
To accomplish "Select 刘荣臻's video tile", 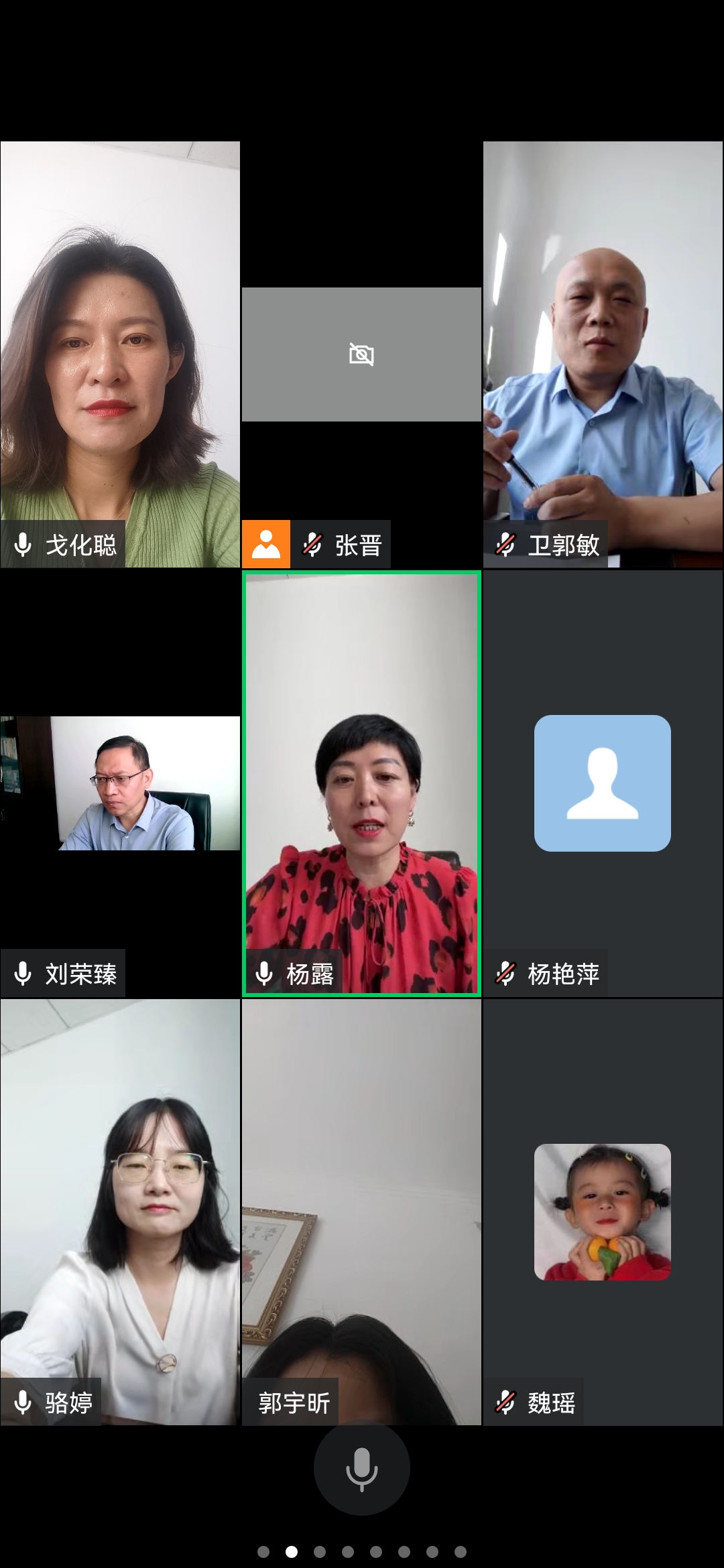I will click(x=120, y=783).
